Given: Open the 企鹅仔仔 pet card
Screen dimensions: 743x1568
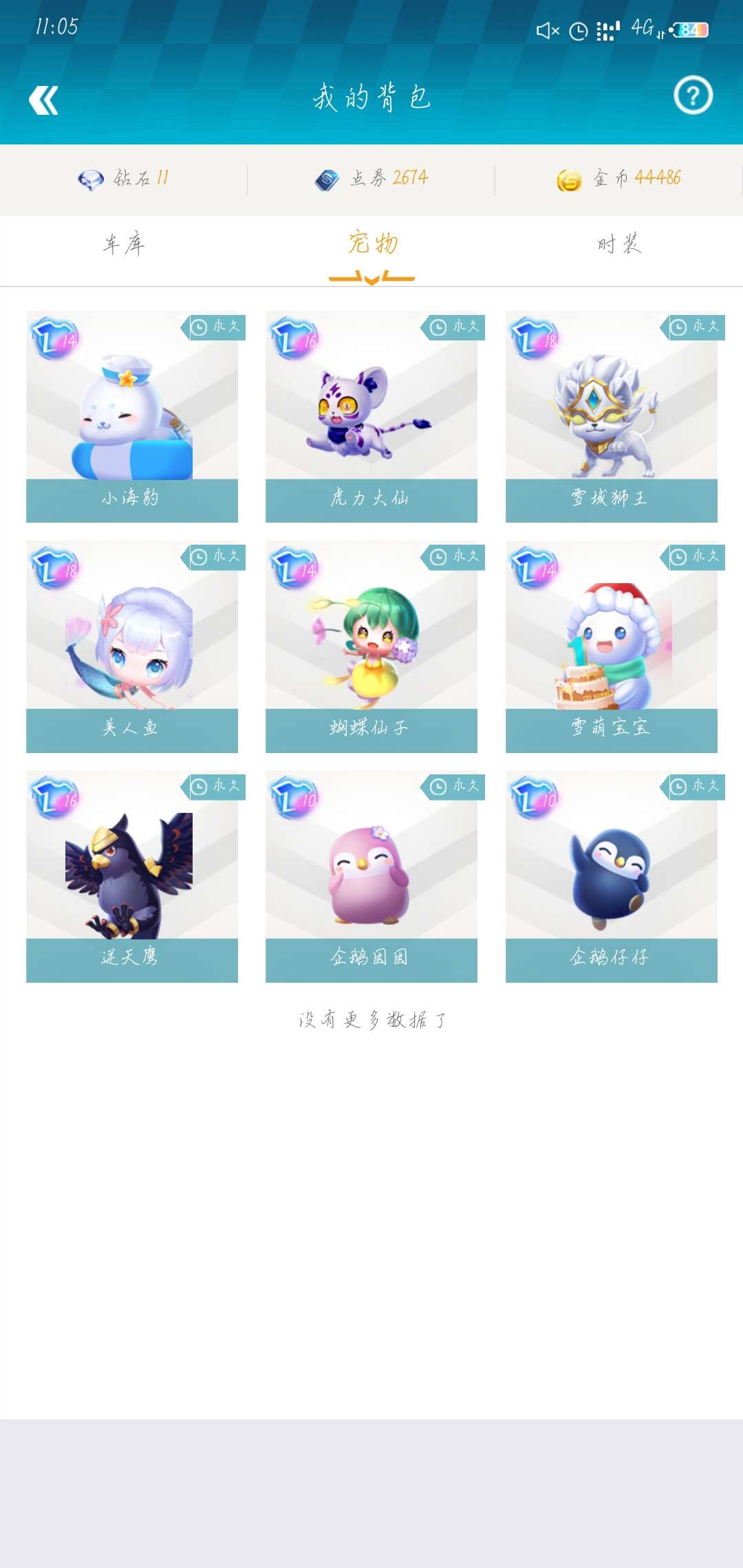Looking at the screenshot, I should (611, 875).
